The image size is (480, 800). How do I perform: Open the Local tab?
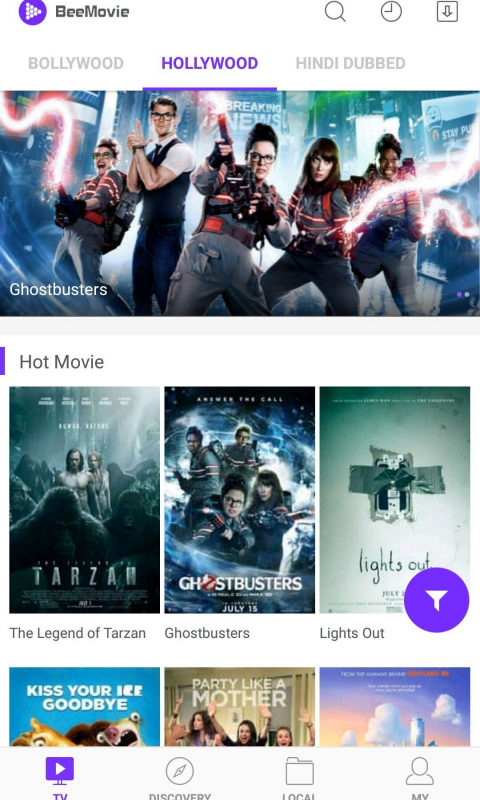point(299,776)
